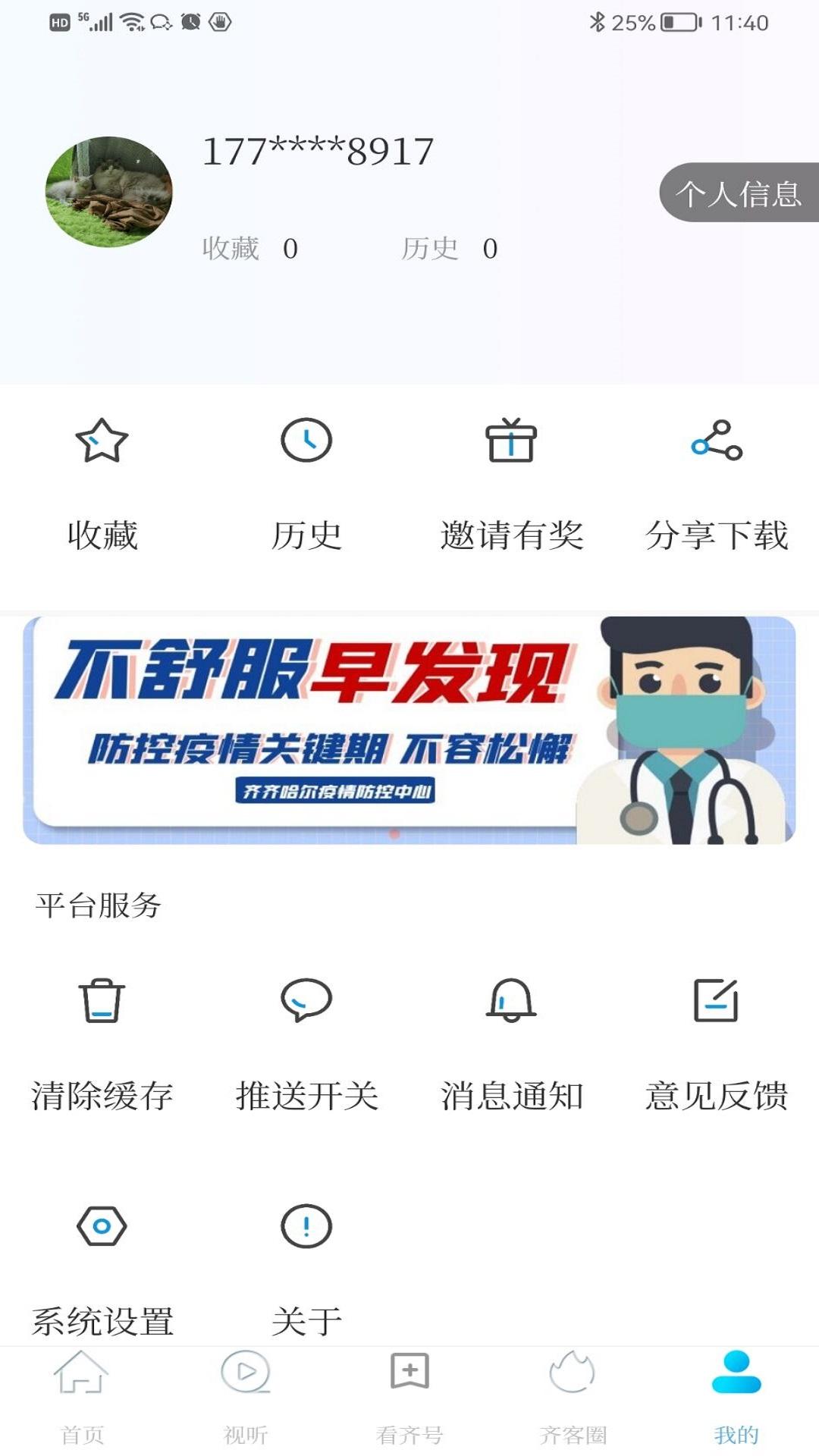View 历史 count next to username
The image size is (819, 1456).
pos(453,249)
